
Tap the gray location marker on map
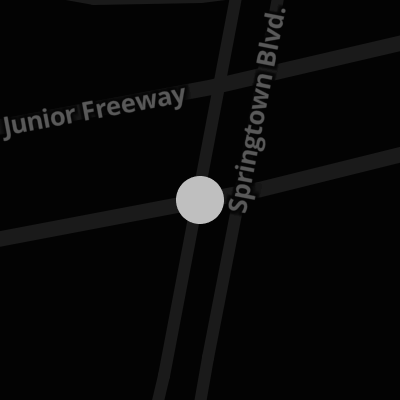click(x=200, y=200)
